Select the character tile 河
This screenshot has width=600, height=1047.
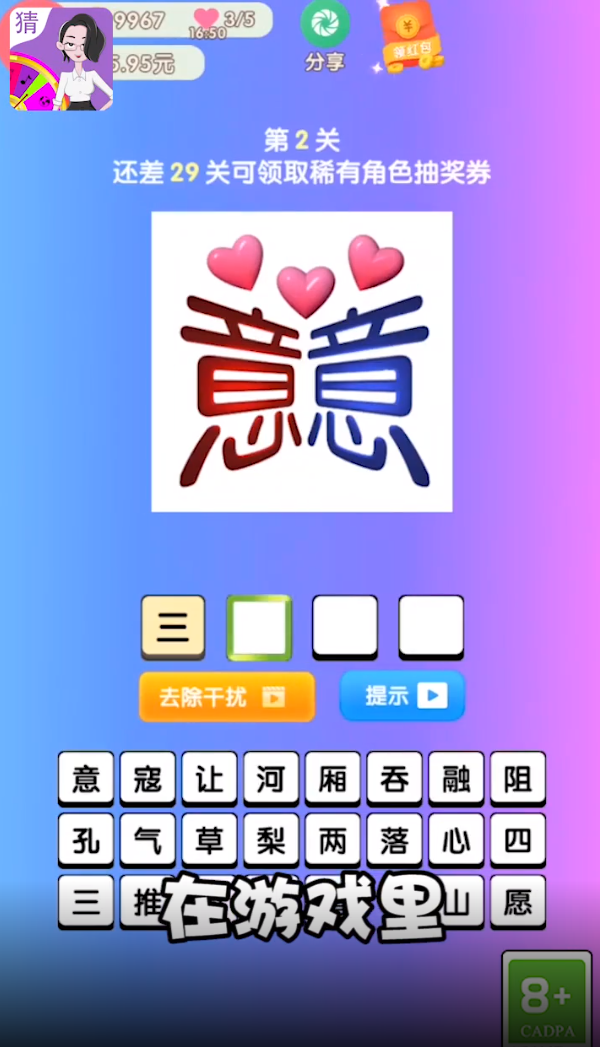pos(271,778)
